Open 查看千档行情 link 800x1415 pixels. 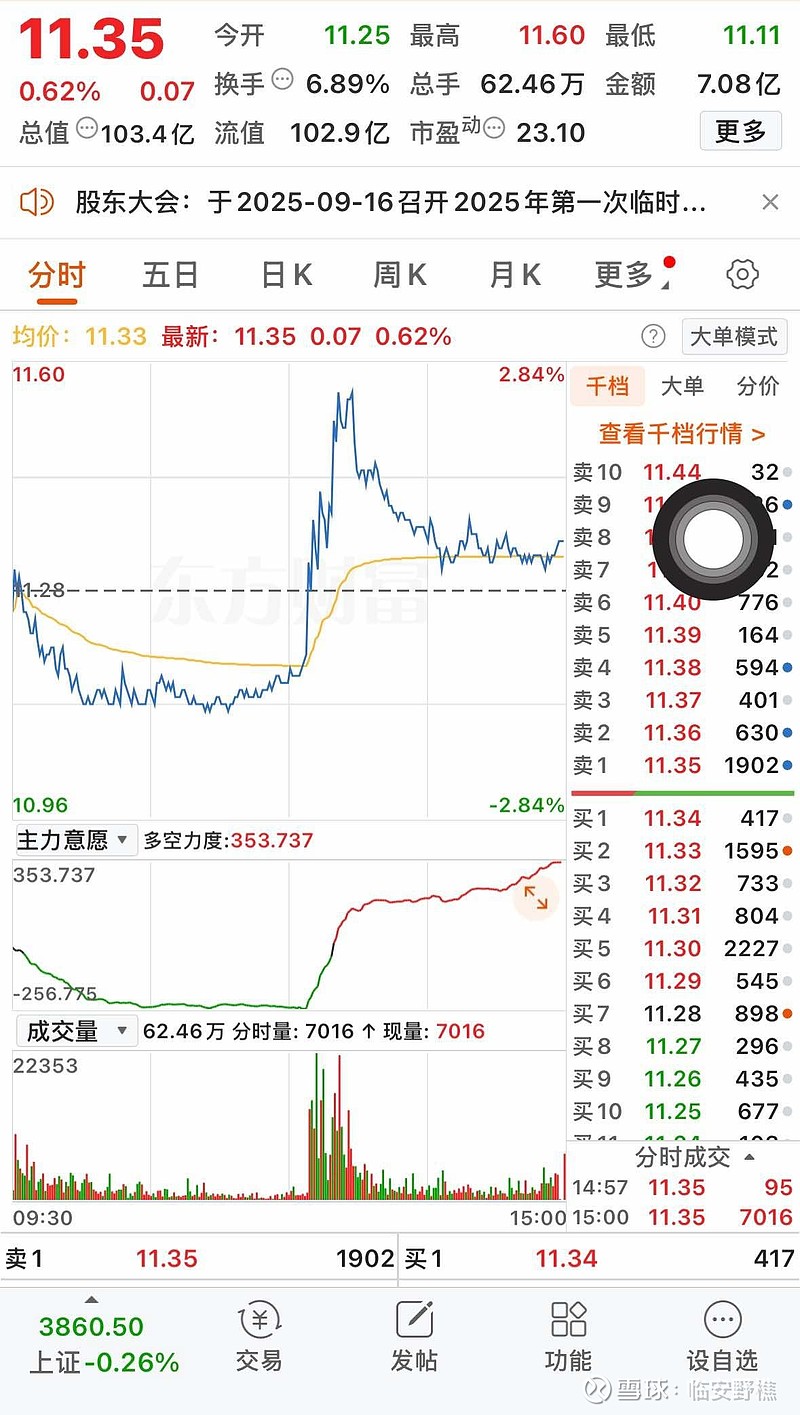coord(682,433)
